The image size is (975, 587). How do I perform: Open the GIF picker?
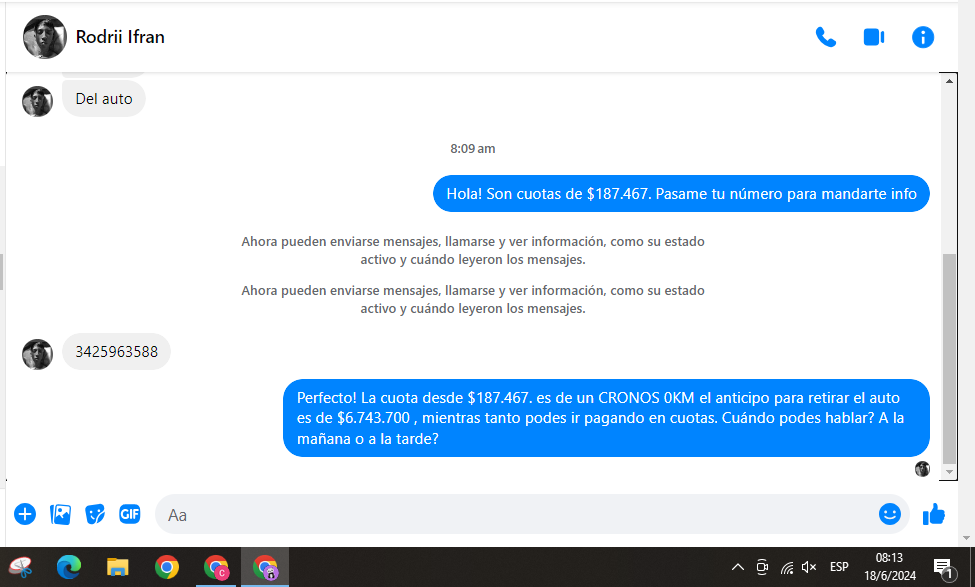click(x=130, y=514)
